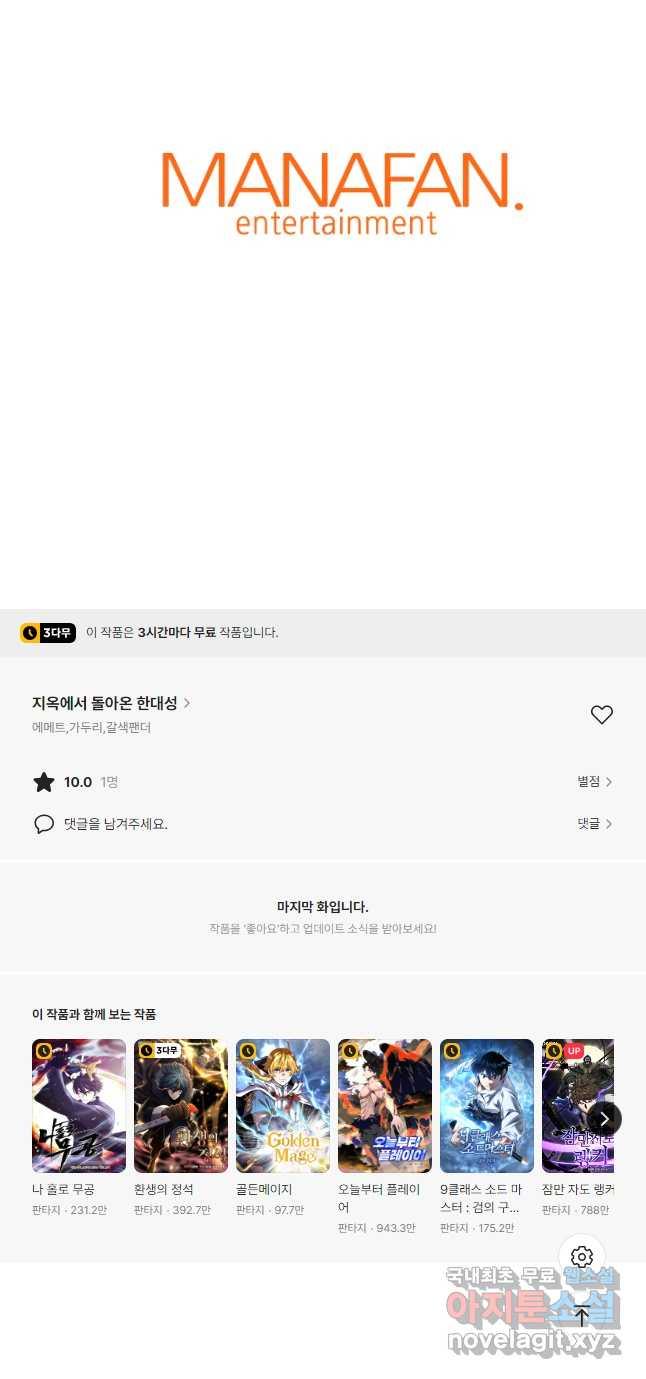Jump to top with the up arrow
The width and height of the screenshot is (646, 1379).
pos(582,1316)
